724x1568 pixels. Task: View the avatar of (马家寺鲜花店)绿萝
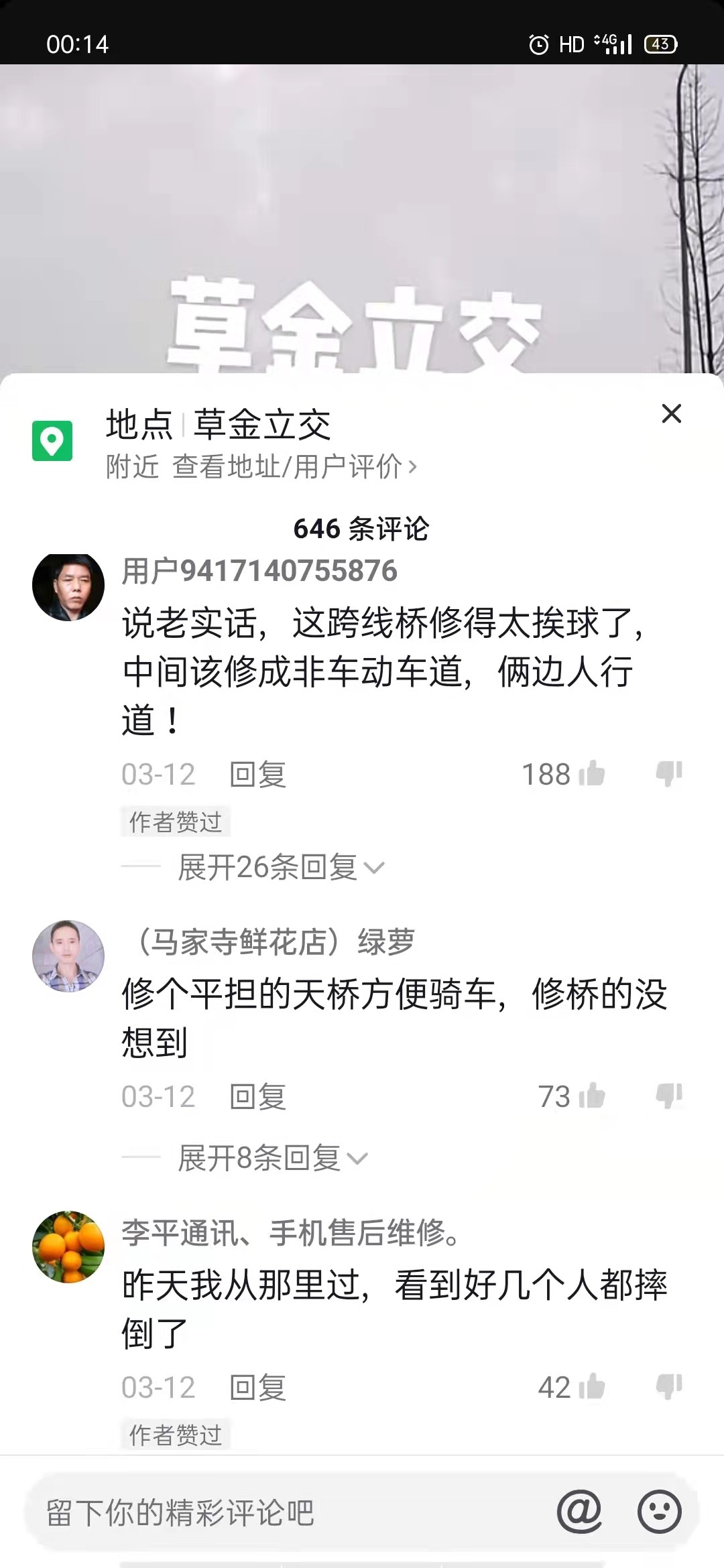tap(68, 956)
